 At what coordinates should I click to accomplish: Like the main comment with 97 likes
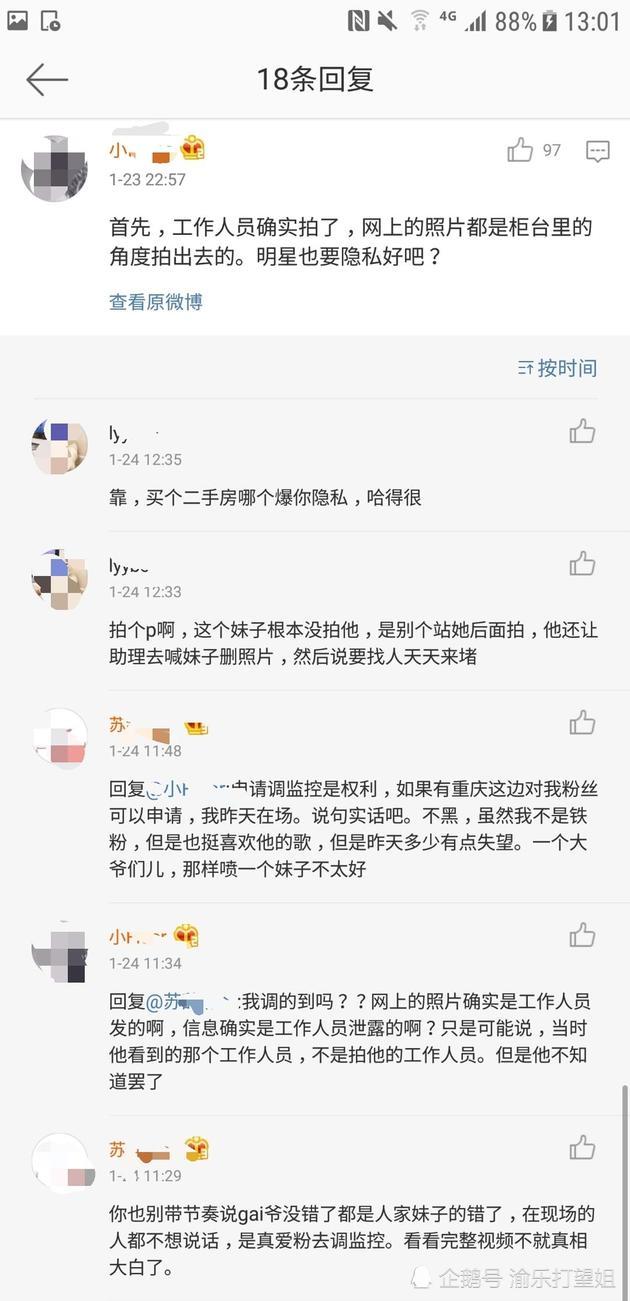click(x=520, y=151)
